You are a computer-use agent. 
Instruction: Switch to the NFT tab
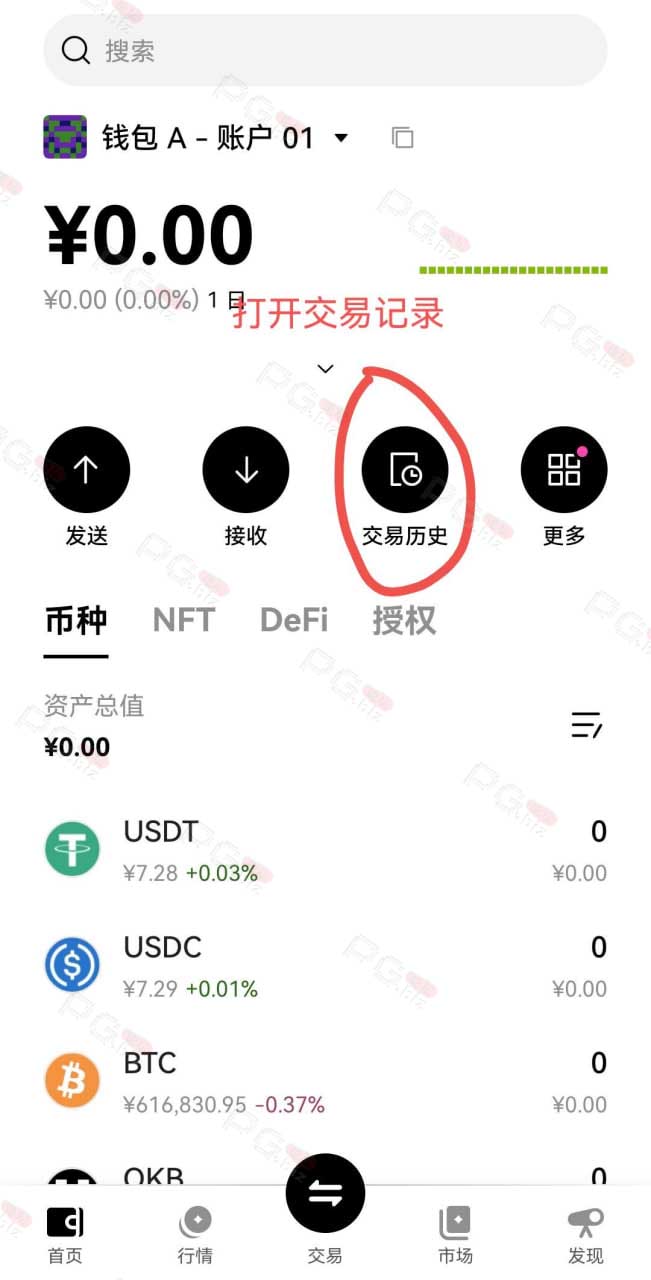pos(183,621)
